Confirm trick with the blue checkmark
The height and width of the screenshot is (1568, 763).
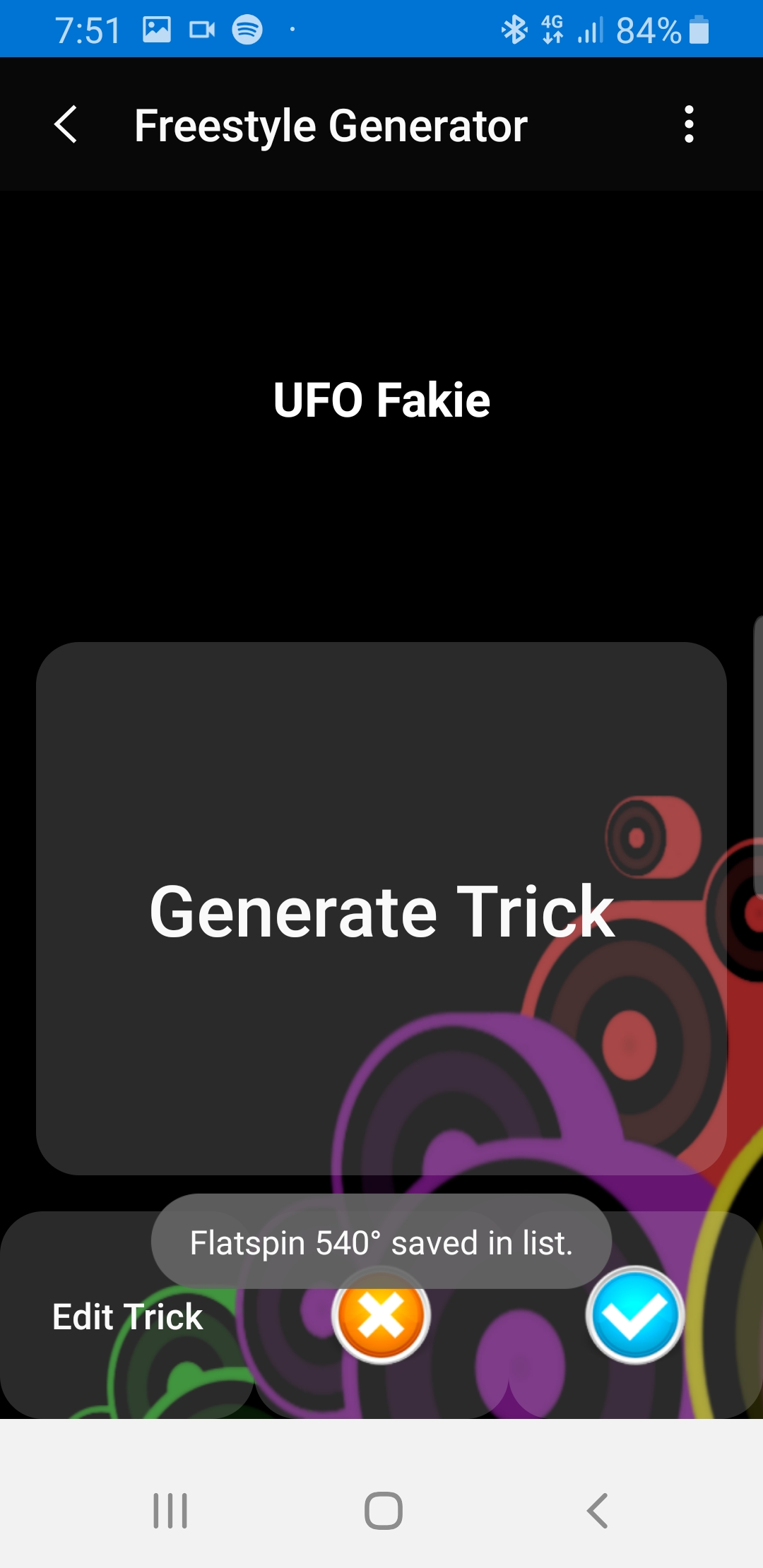634,1317
